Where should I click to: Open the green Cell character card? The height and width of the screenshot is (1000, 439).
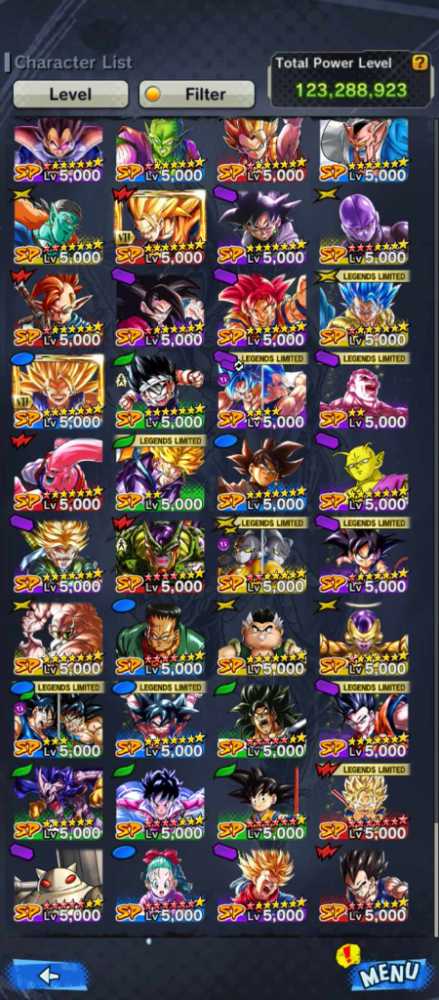click(x=160, y=557)
